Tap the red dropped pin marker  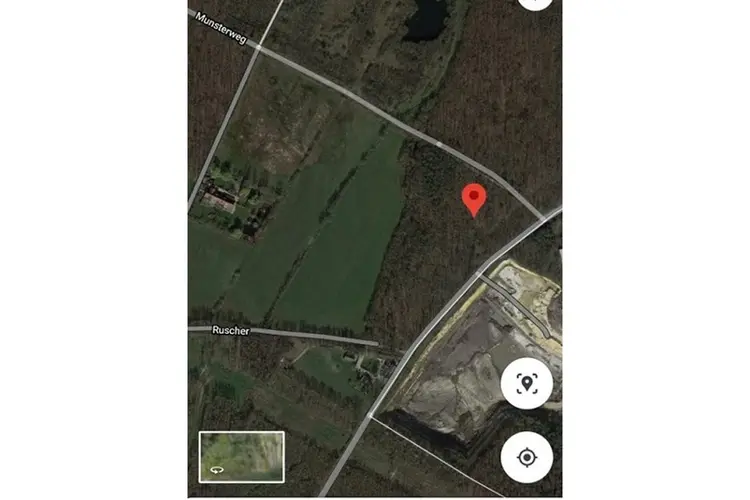(x=474, y=199)
